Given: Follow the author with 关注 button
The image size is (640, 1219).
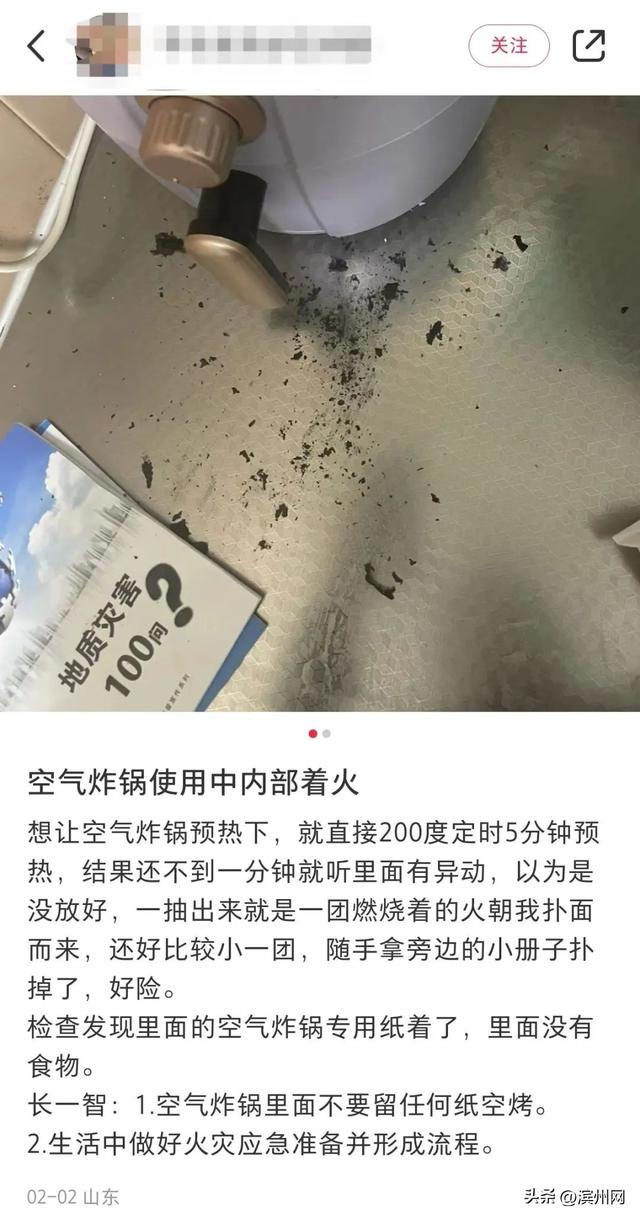Looking at the screenshot, I should pyautogui.click(x=509, y=45).
